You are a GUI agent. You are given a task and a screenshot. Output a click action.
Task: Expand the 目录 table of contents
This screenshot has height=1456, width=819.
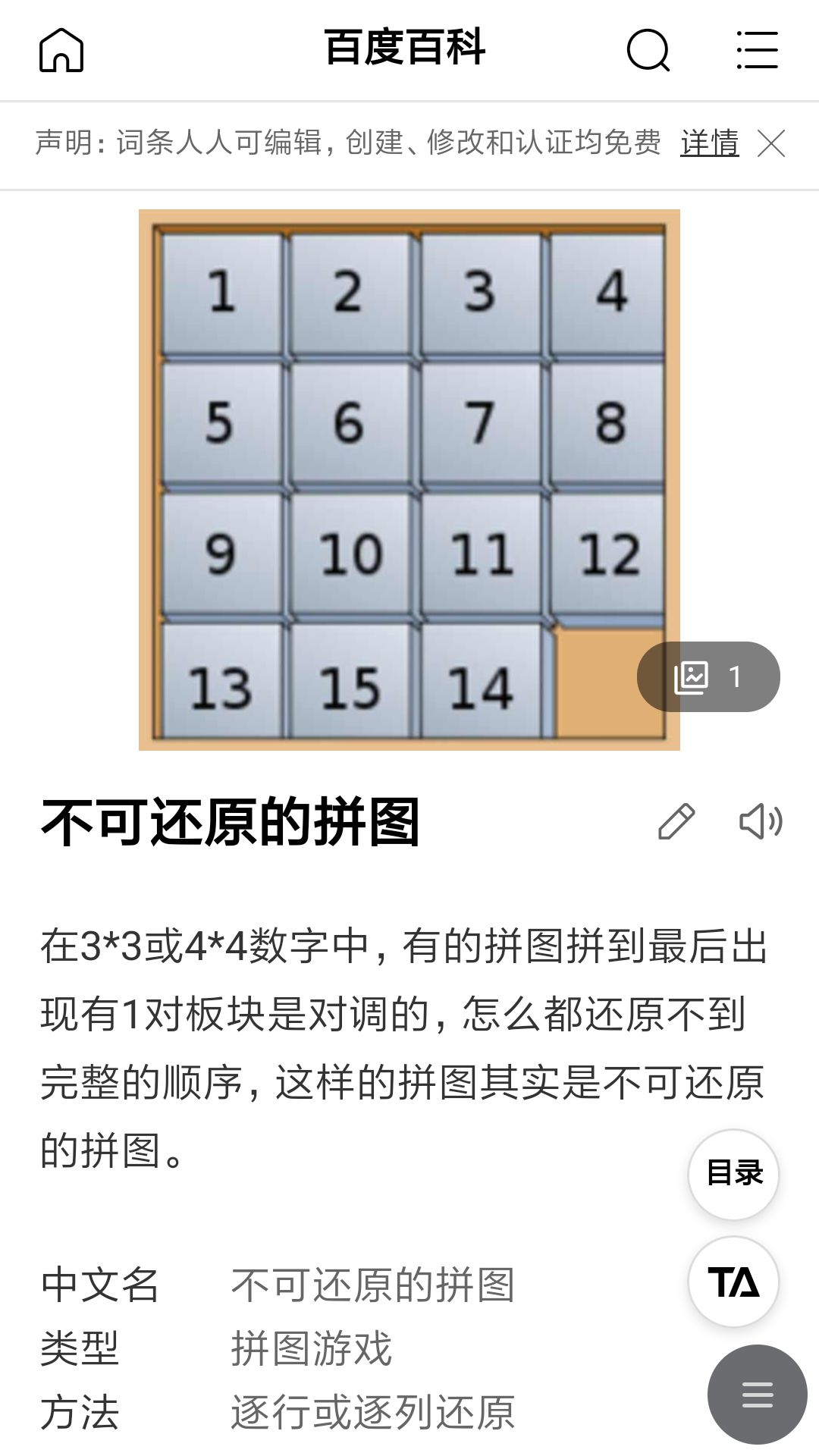pyautogui.click(x=733, y=1173)
